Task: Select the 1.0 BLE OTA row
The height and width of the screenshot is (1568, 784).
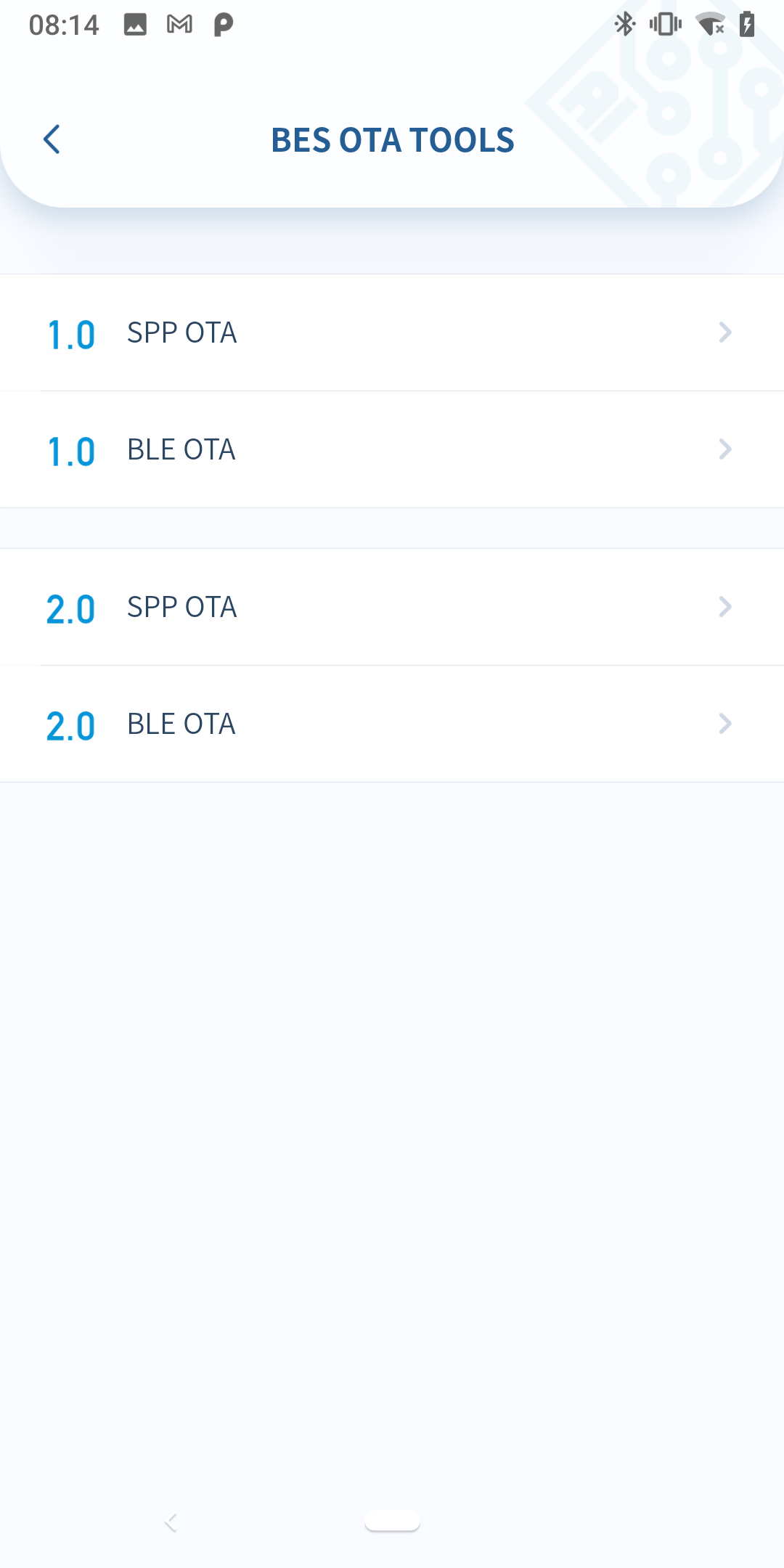Action: click(392, 449)
